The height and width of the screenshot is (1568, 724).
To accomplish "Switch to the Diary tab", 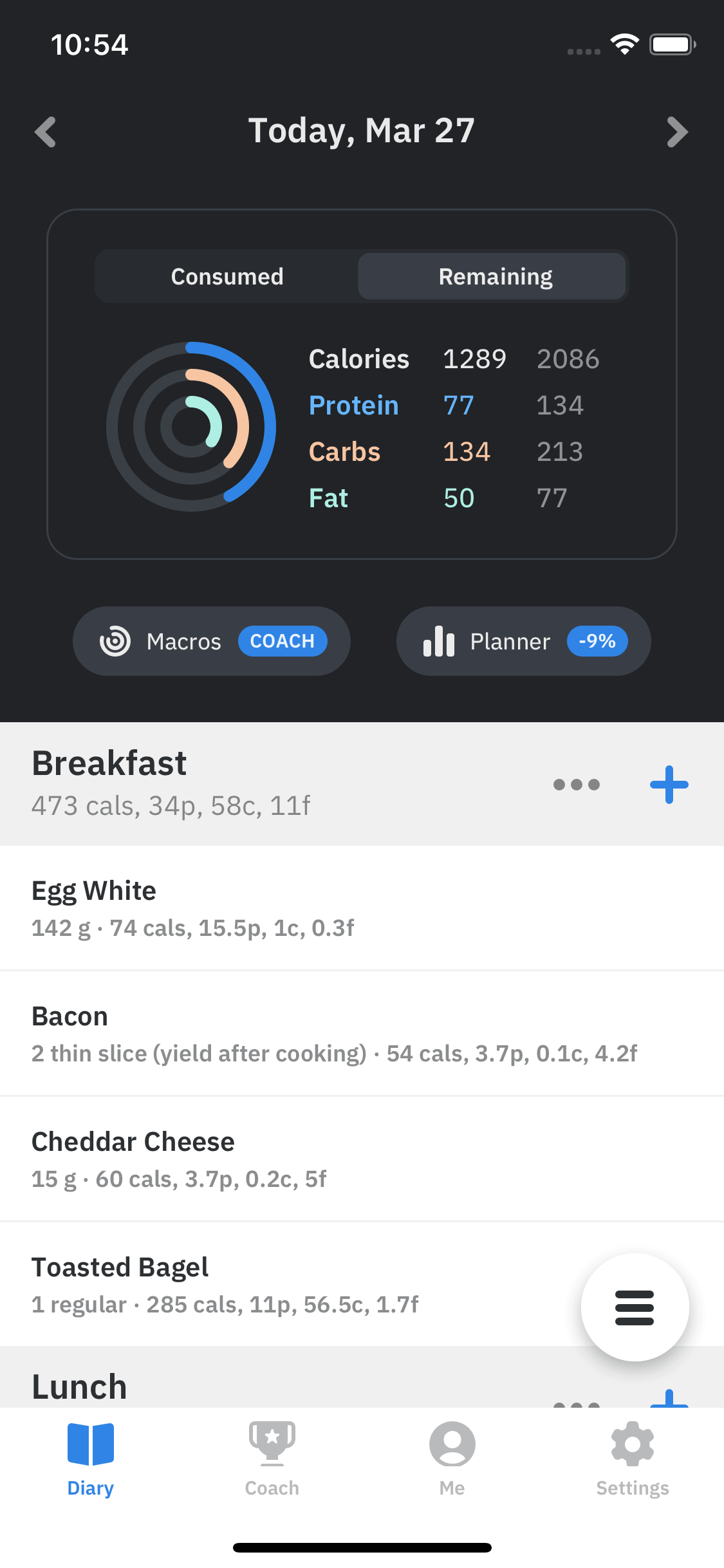I will tap(91, 1458).
